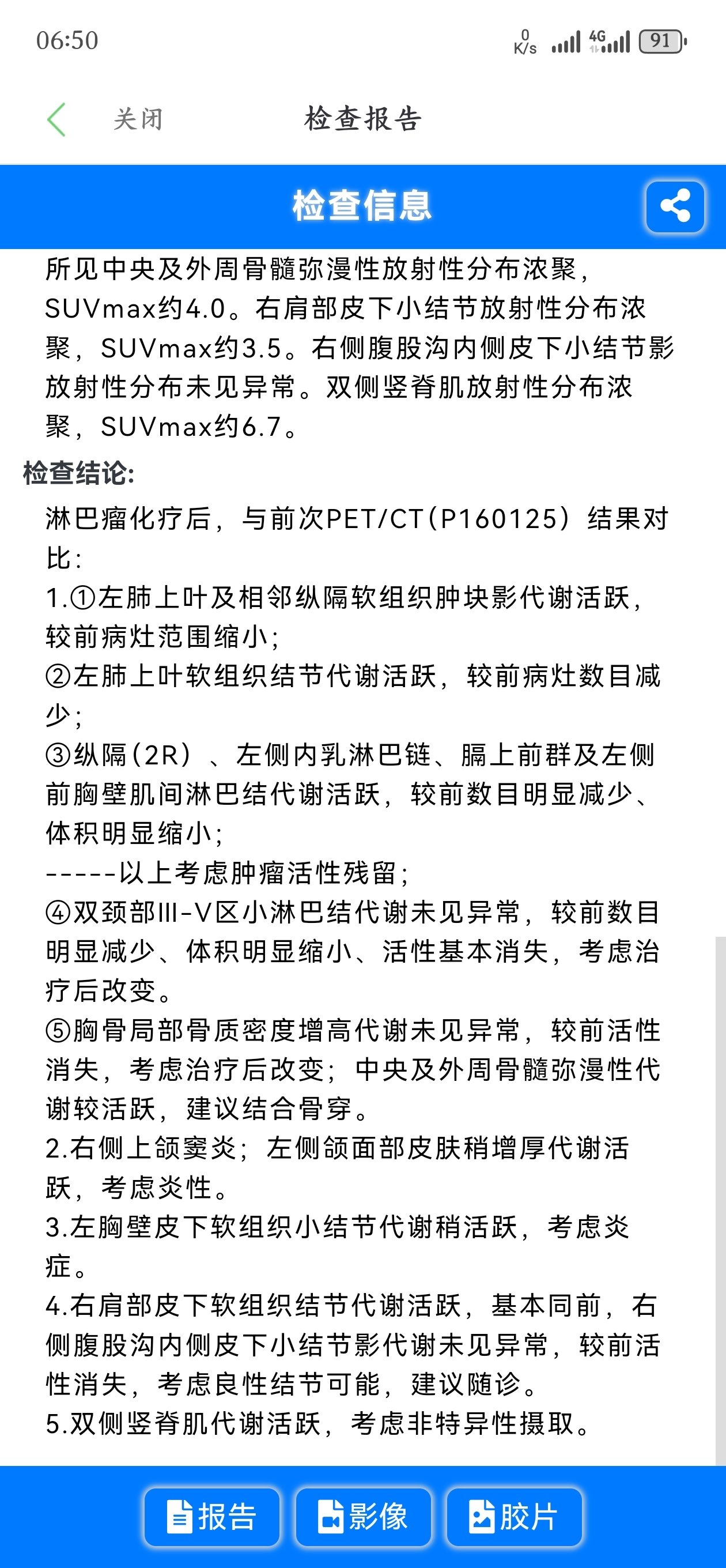
Task: View the 影像 images
Action: pyautogui.click(x=364, y=1517)
